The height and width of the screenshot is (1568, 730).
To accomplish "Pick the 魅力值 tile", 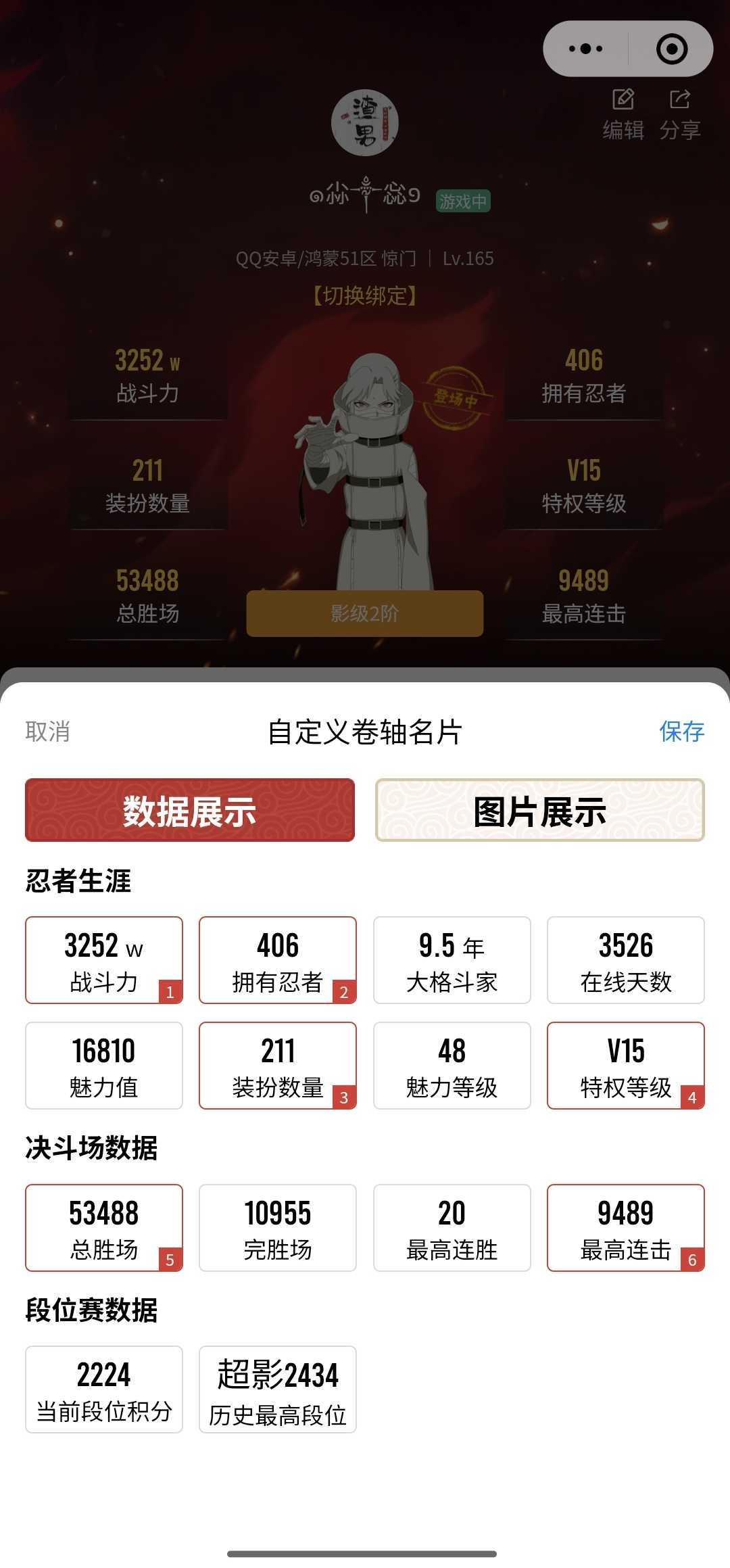I will pyautogui.click(x=104, y=1066).
